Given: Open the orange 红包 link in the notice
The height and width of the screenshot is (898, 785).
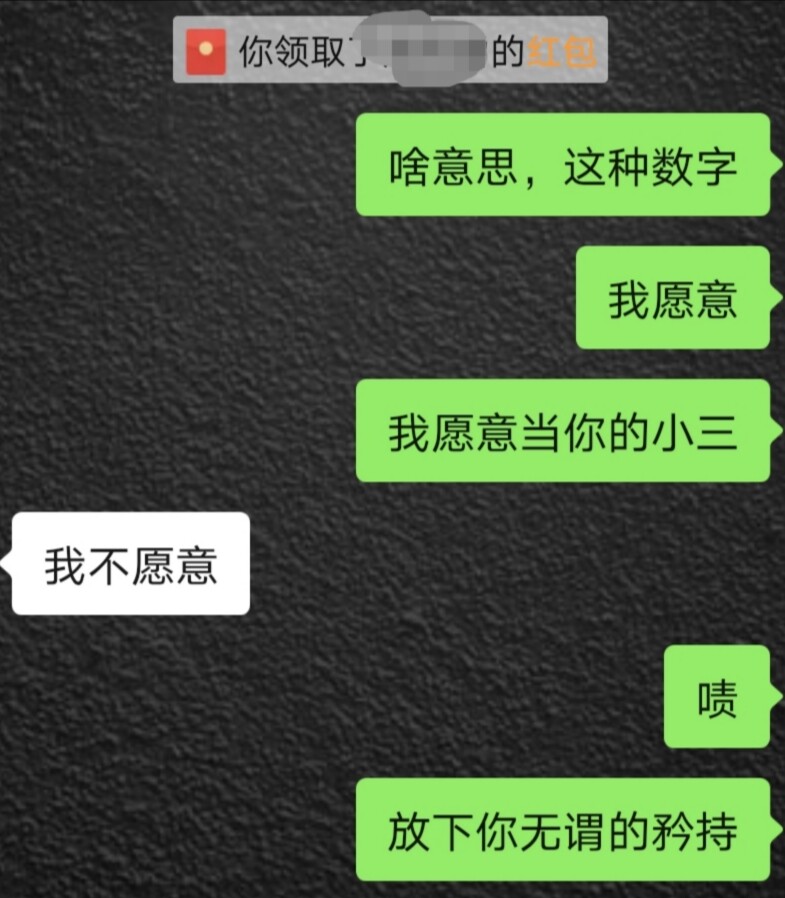Looking at the screenshot, I should click(563, 51).
